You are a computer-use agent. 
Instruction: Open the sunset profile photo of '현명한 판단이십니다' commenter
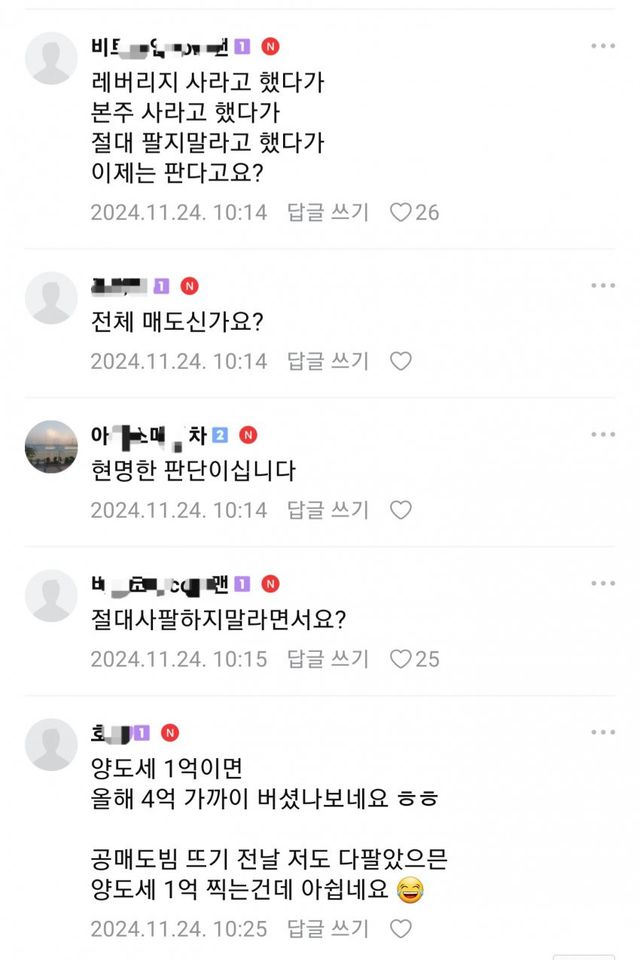[x=51, y=447]
